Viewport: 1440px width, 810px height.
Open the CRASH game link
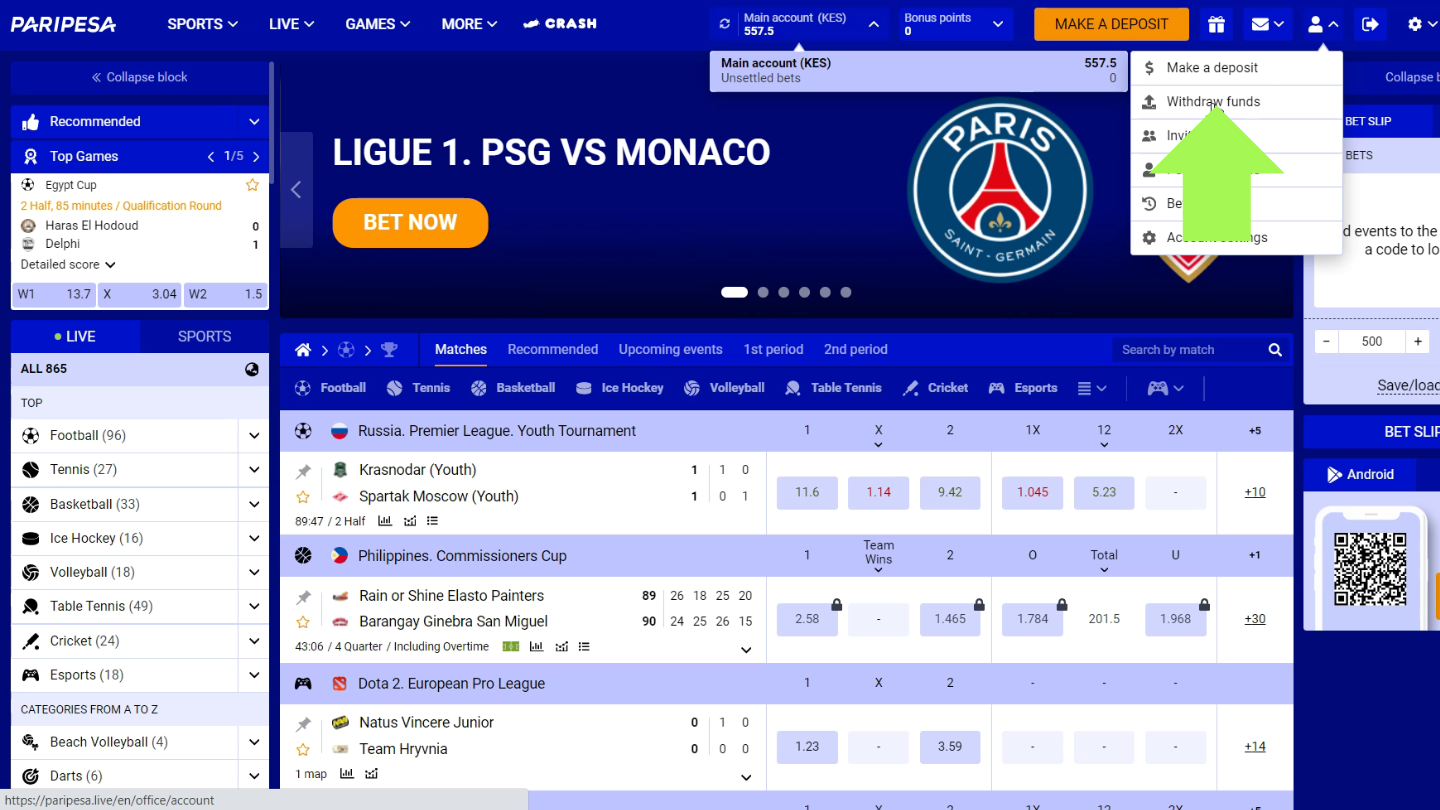[x=560, y=24]
